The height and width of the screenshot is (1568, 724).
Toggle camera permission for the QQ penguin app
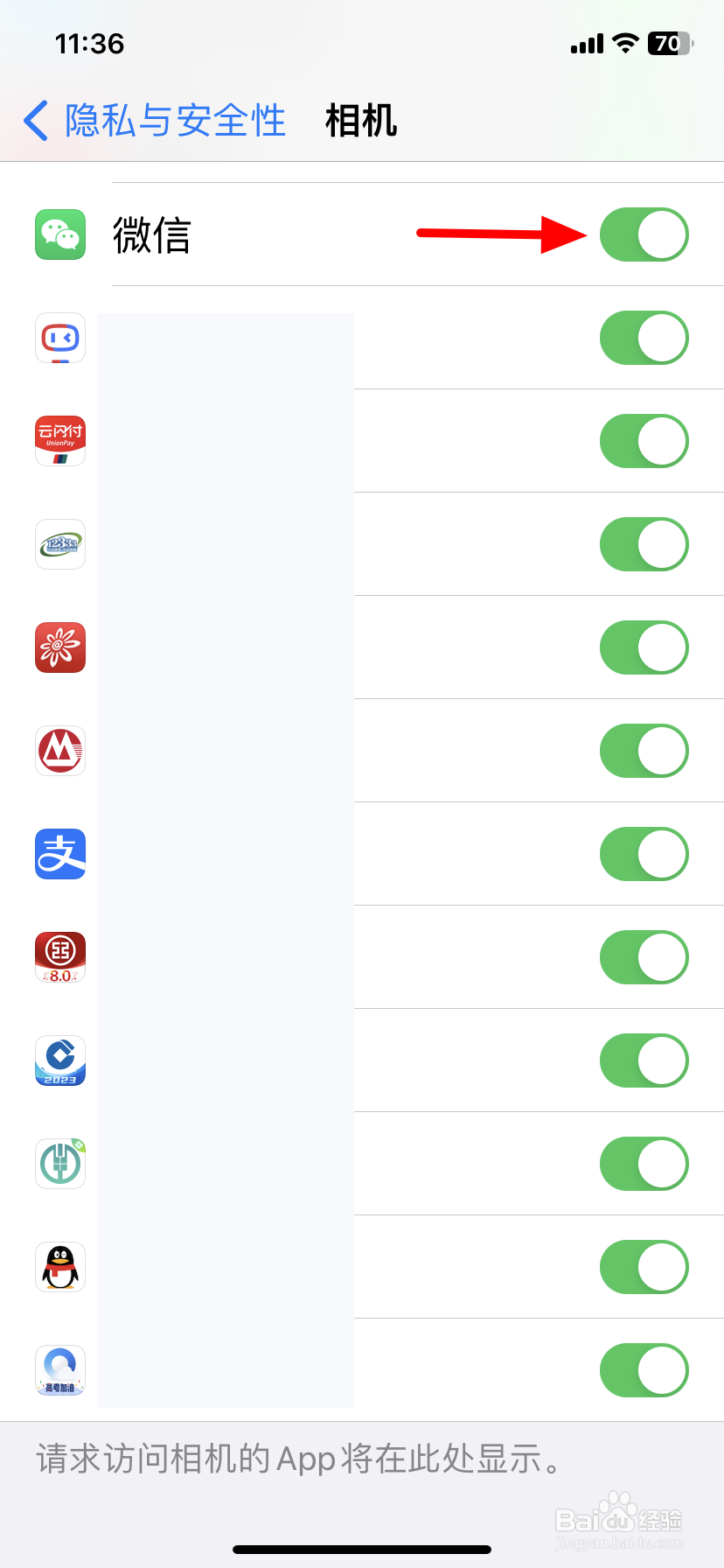644,1267
